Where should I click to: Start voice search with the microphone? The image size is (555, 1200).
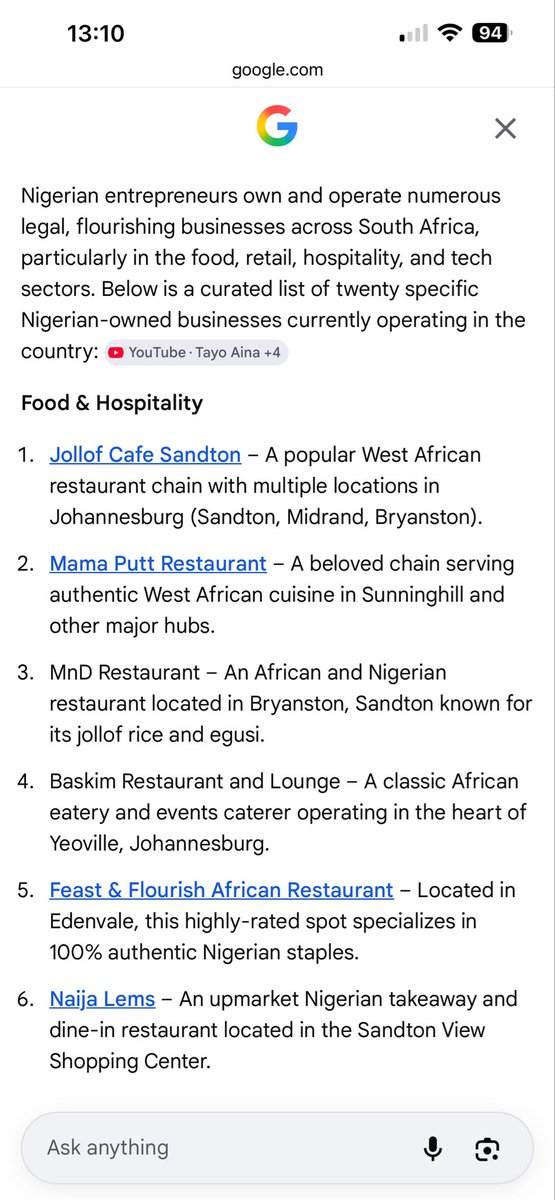click(433, 1148)
